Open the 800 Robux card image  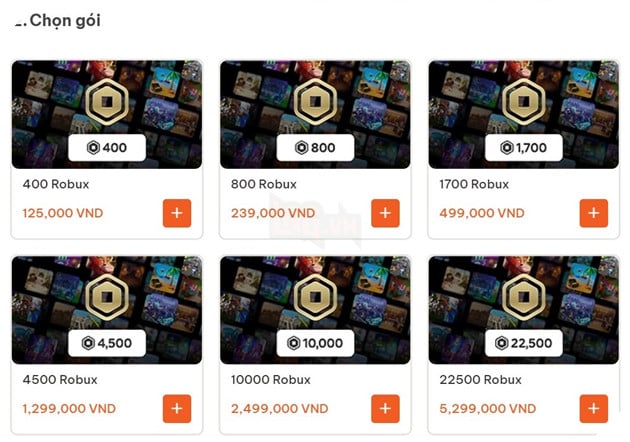(x=315, y=113)
